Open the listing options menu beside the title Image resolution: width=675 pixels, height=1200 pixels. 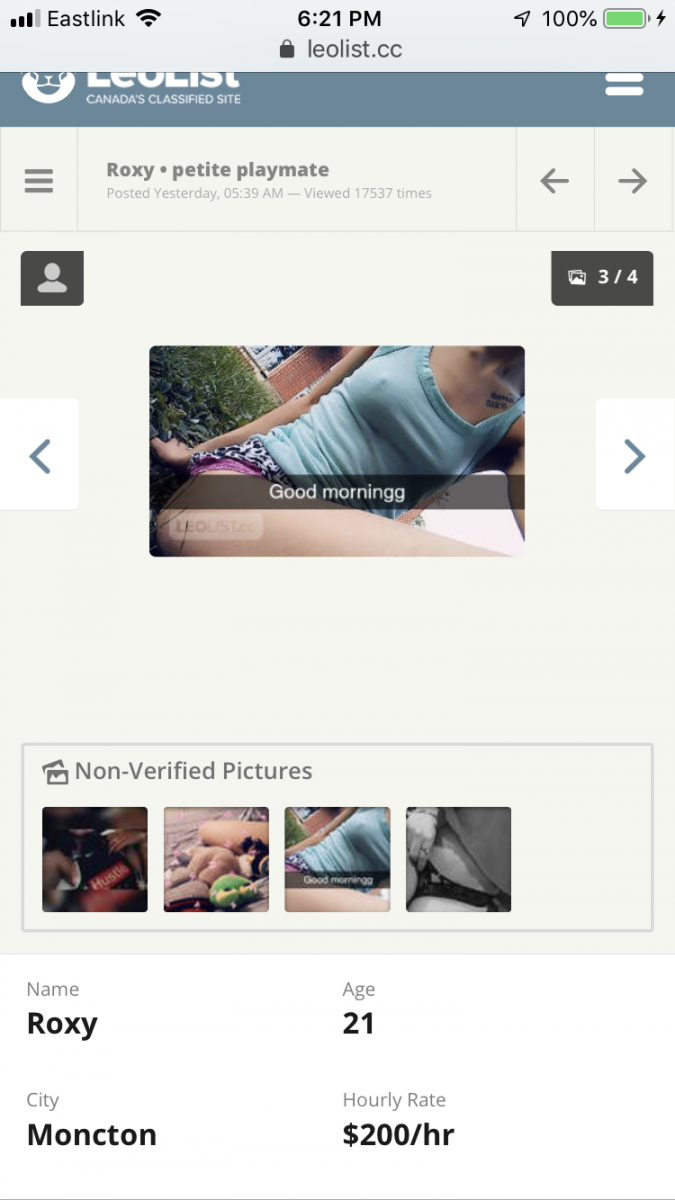pos(39,181)
